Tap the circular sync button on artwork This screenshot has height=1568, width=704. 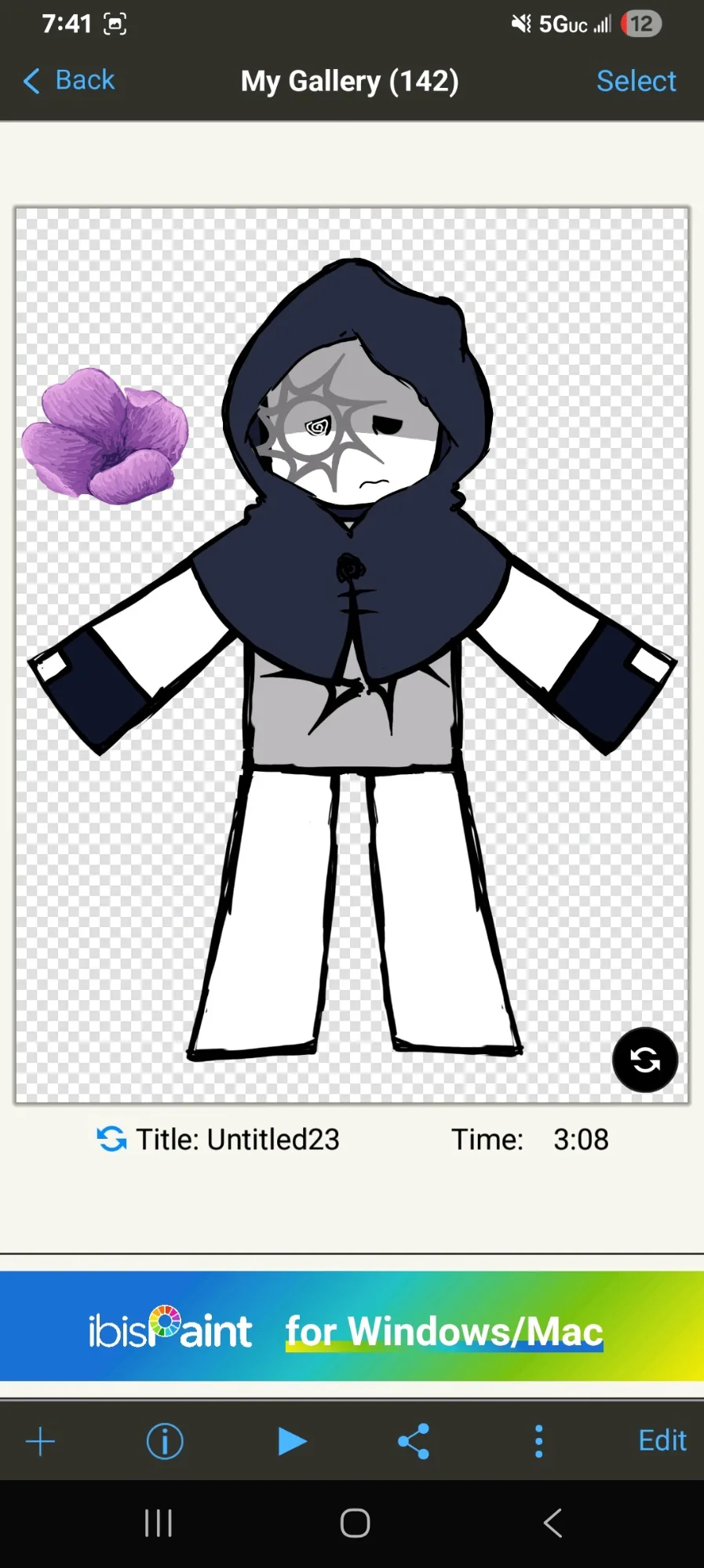(x=645, y=1060)
